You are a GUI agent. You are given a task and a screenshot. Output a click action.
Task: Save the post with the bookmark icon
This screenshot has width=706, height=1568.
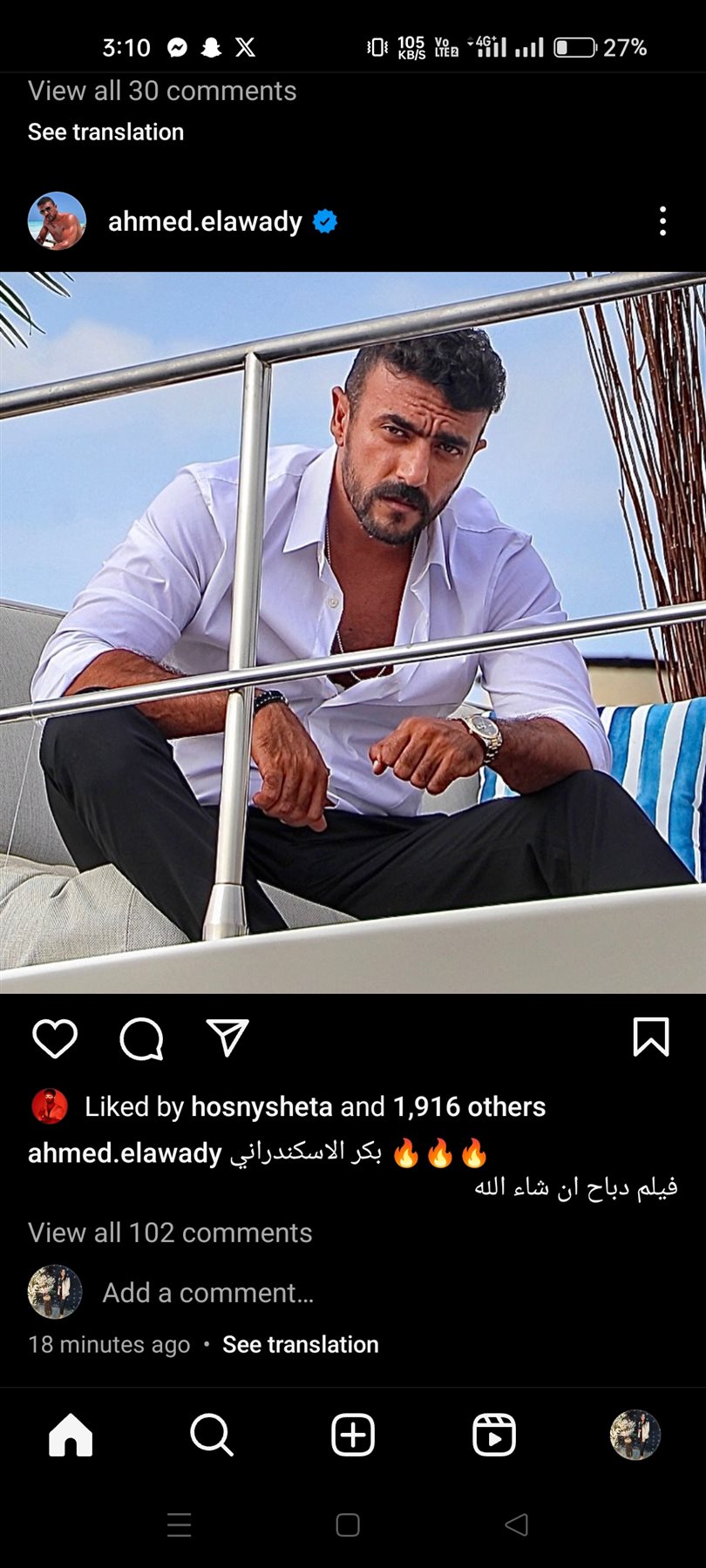coord(650,1037)
